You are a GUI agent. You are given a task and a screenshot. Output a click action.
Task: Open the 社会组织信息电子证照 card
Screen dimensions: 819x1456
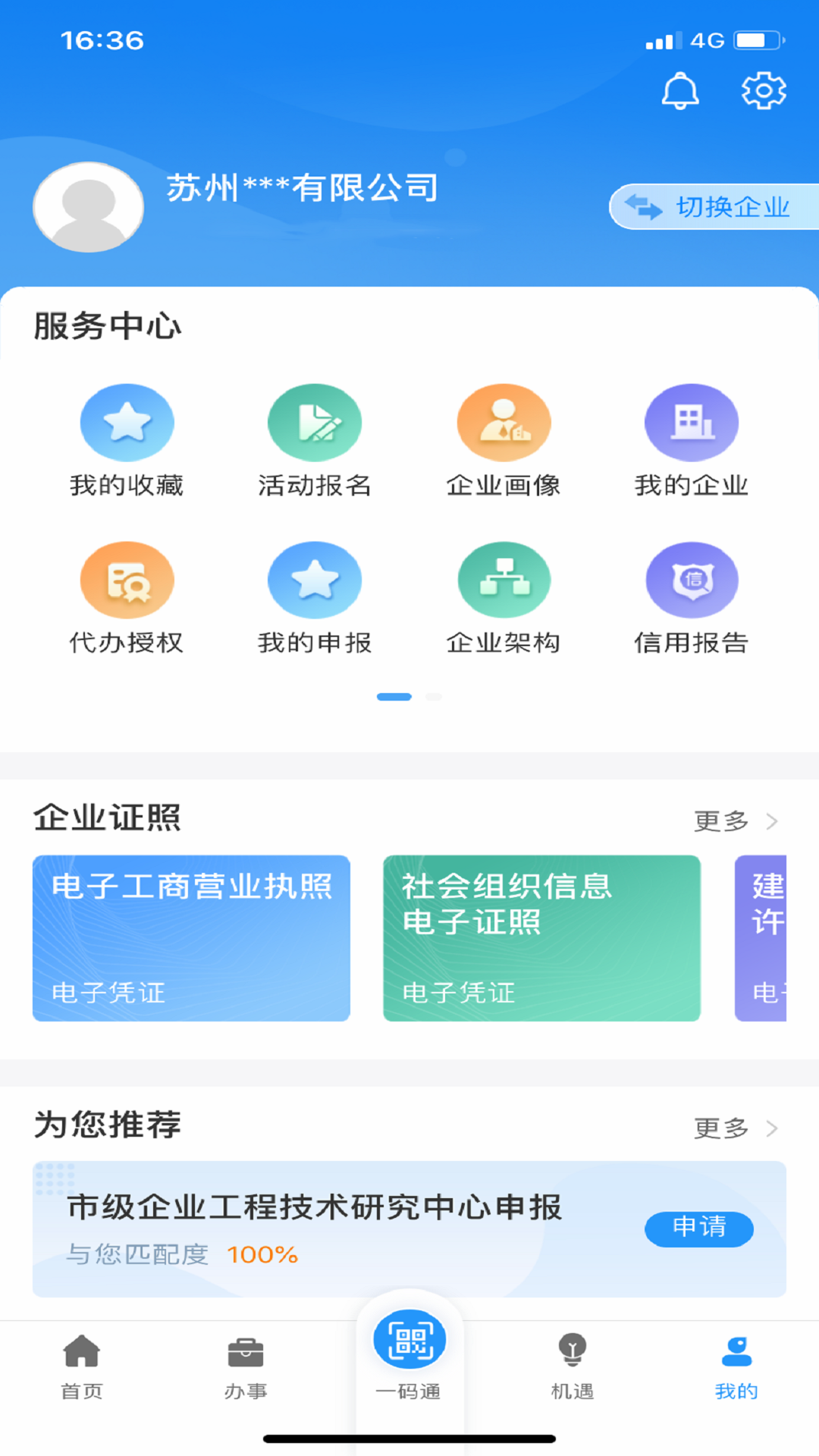[541, 938]
